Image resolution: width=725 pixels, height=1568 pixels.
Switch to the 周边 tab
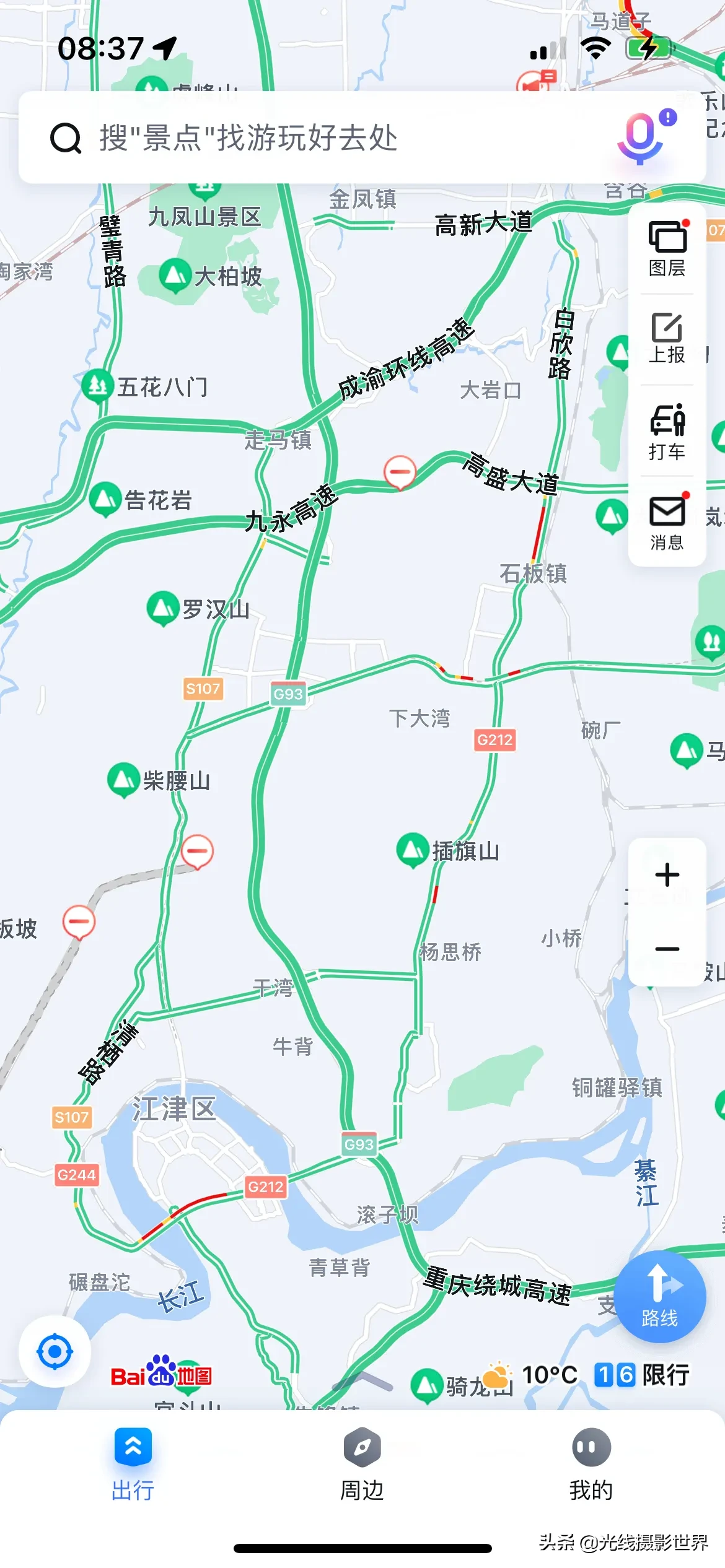(x=362, y=1463)
